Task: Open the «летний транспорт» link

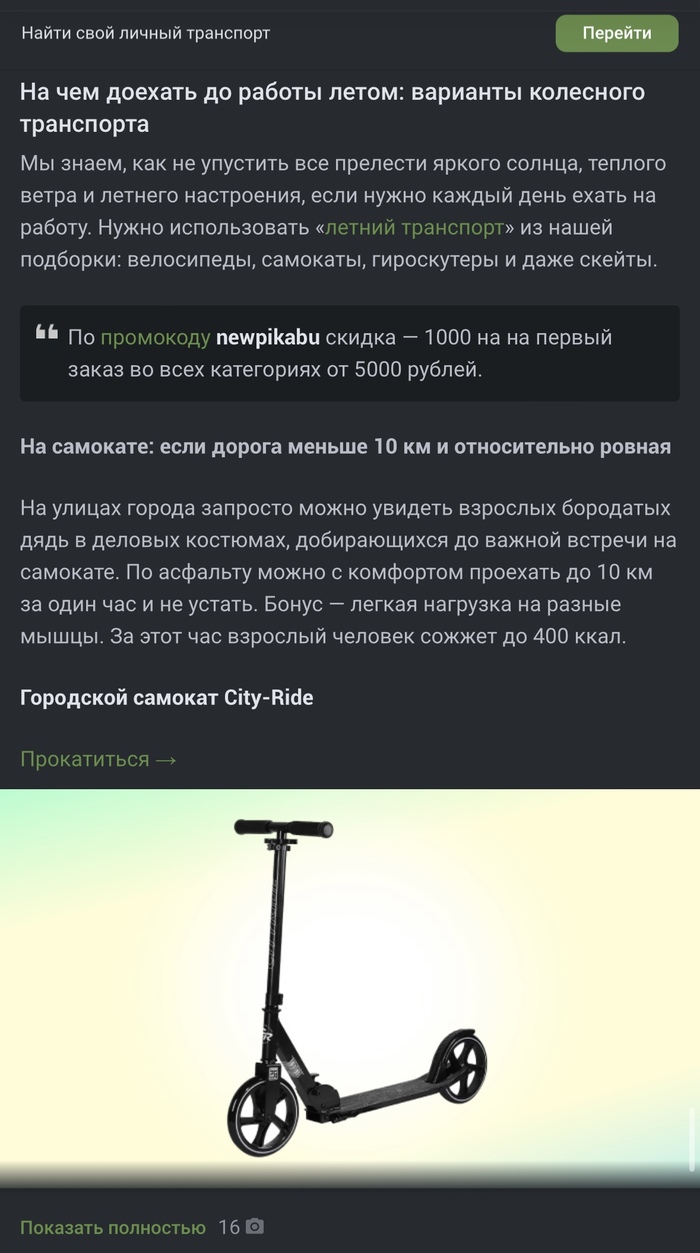Action: (x=415, y=227)
